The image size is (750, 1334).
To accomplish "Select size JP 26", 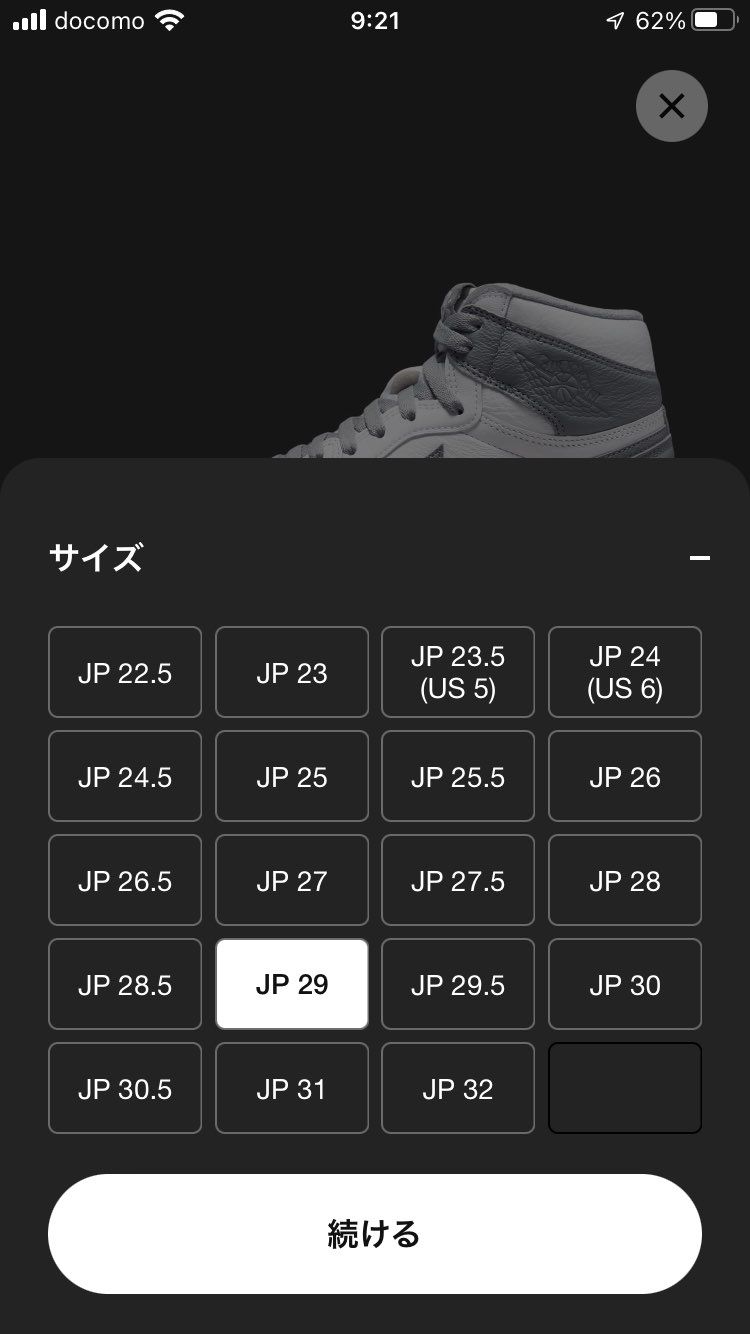I will (x=624, y=776).
